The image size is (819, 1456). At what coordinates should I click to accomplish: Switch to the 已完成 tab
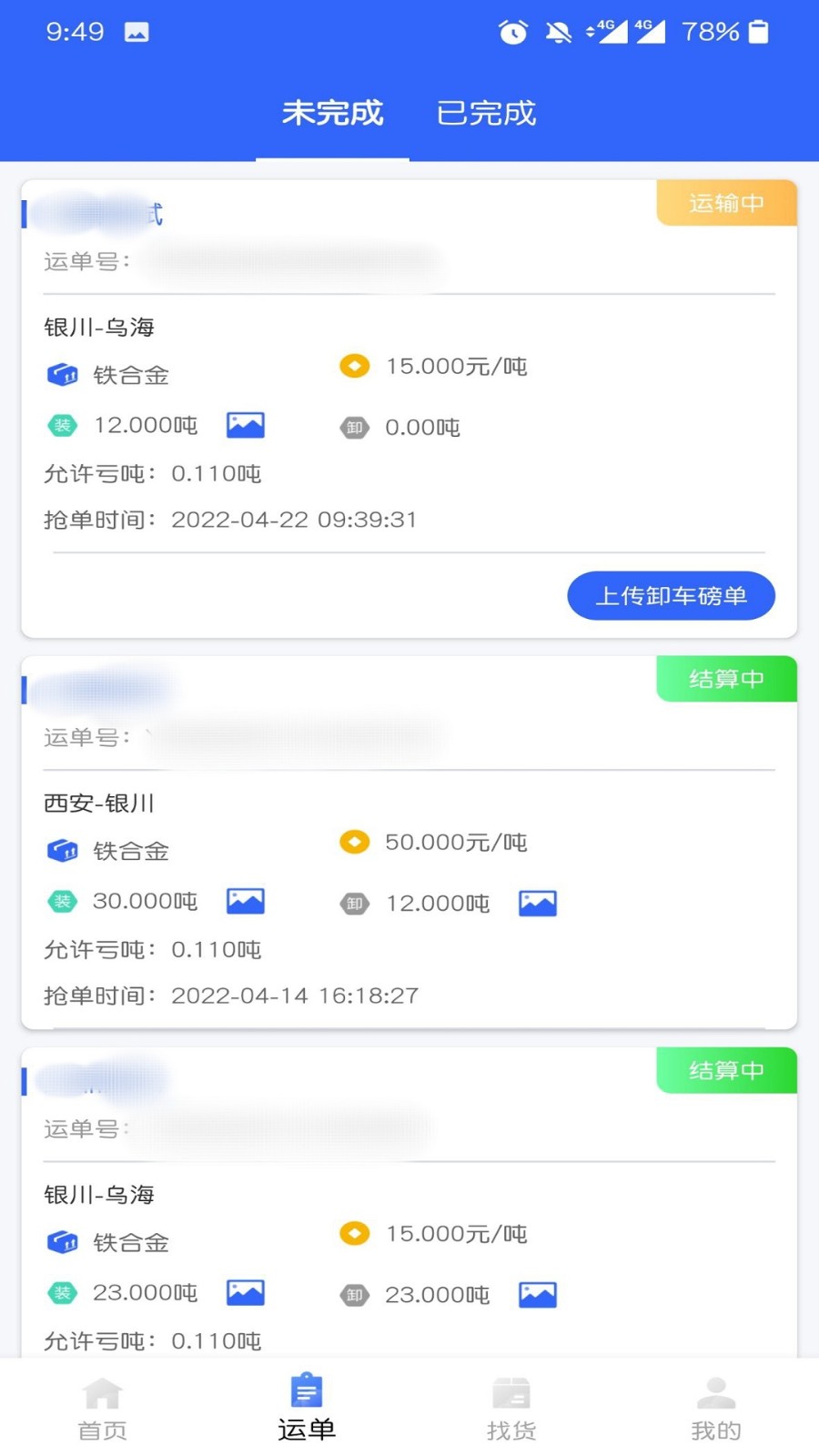(486, 113)
